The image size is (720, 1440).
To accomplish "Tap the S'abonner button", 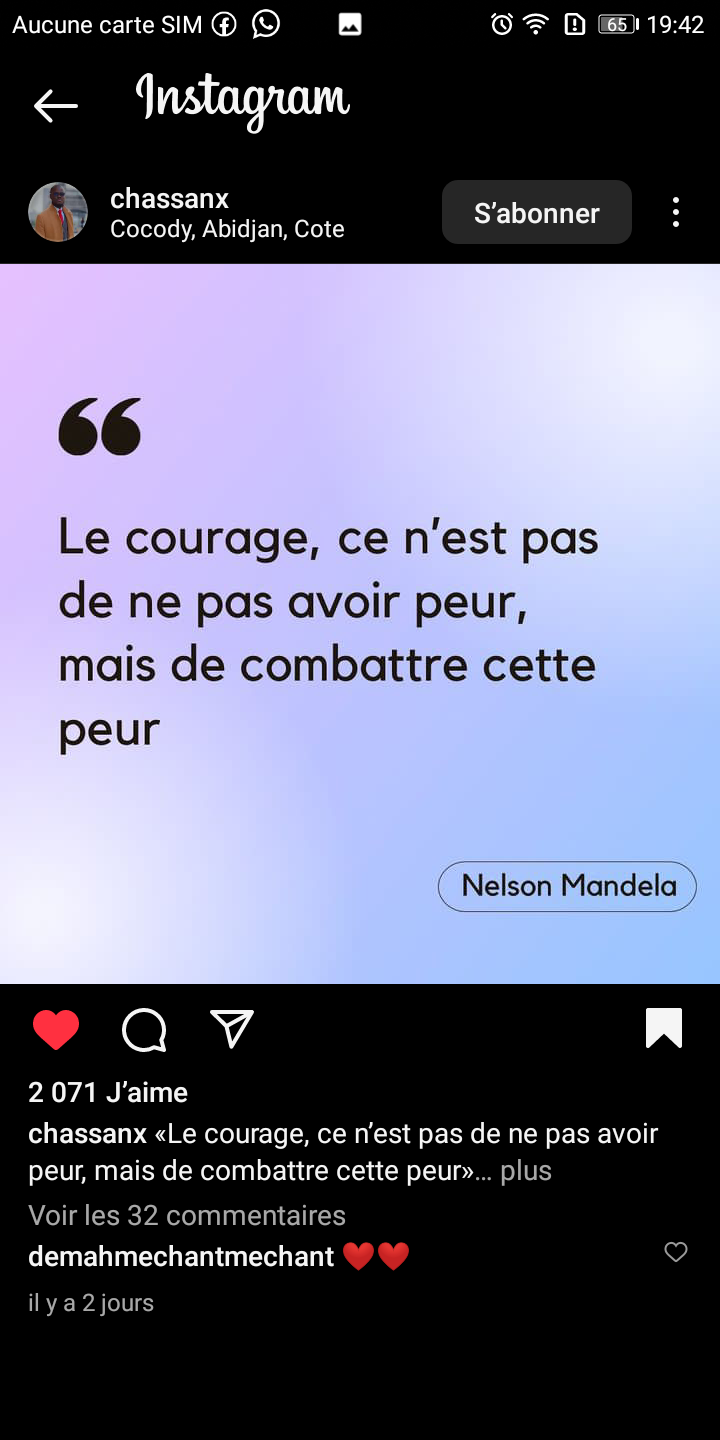I will click(x=537, y=212).
